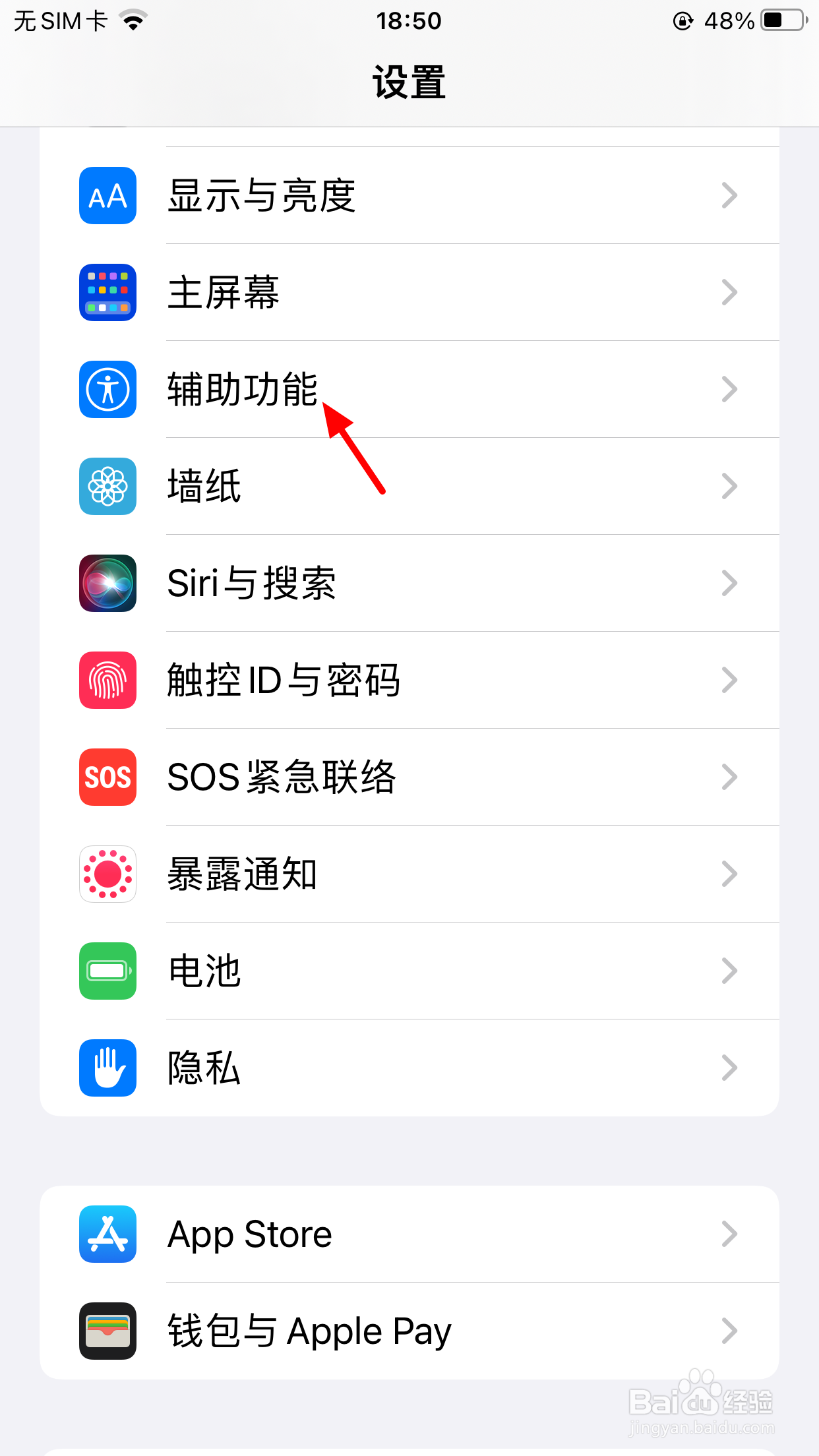Select the 主屏幕 home screen icon
Image resolution: width=819 pixels, height=1456 pixels.
point(107,292)
